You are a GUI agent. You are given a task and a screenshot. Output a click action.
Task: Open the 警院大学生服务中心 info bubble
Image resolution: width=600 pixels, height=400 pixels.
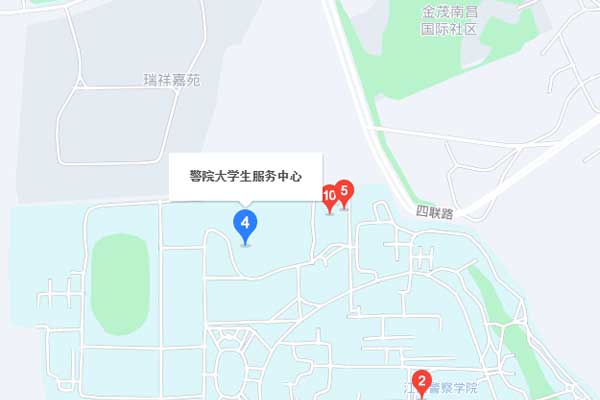pyautogui.click(x=246, y=177)
